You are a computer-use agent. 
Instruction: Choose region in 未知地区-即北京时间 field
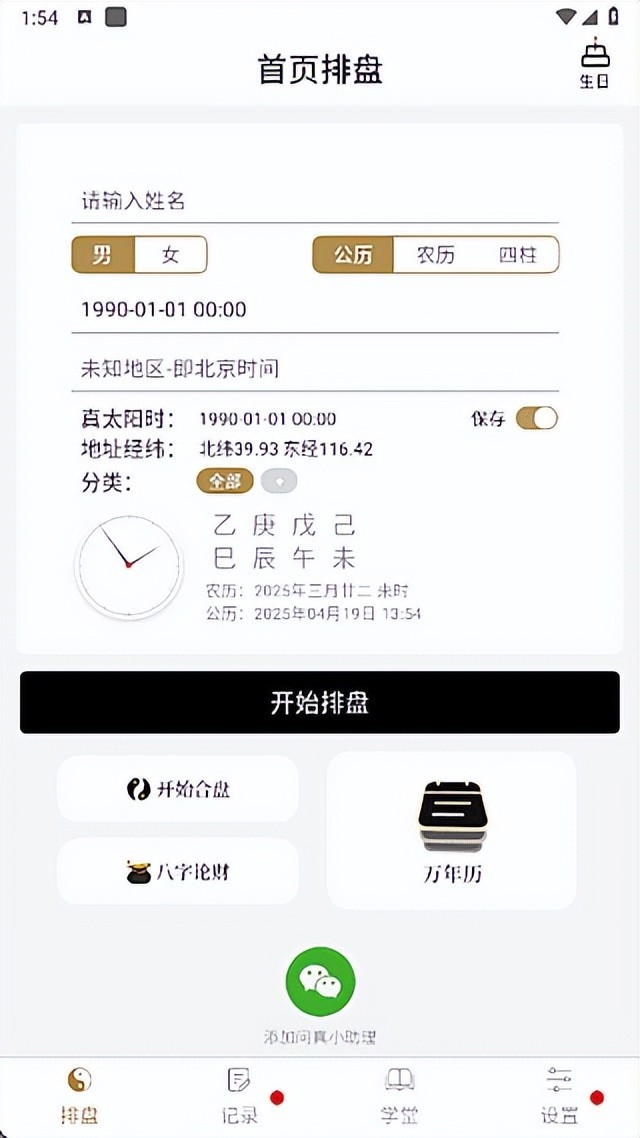coord(318,369)
